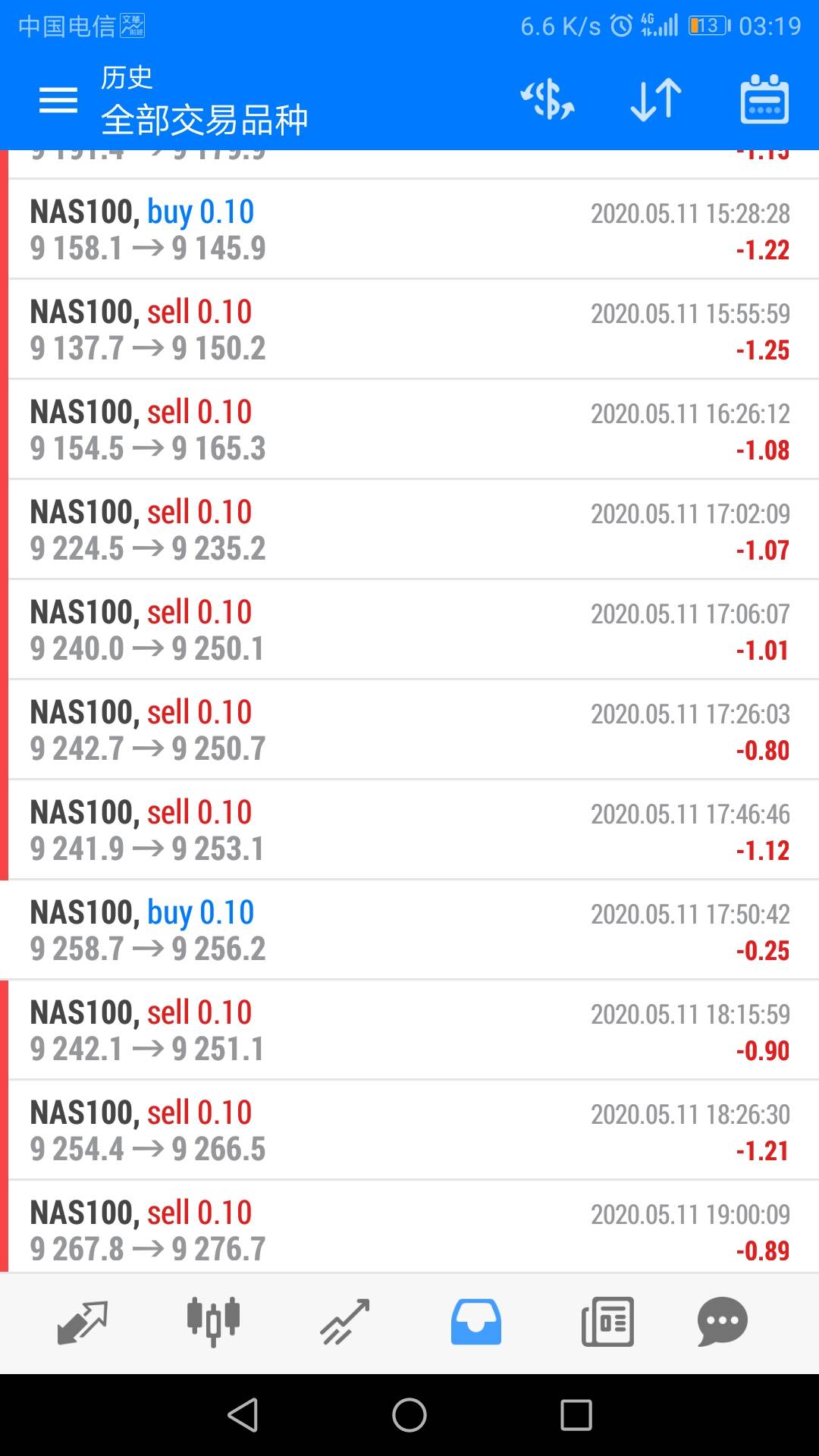
Task: Switch to the news tab
Action: (607, 1323)
